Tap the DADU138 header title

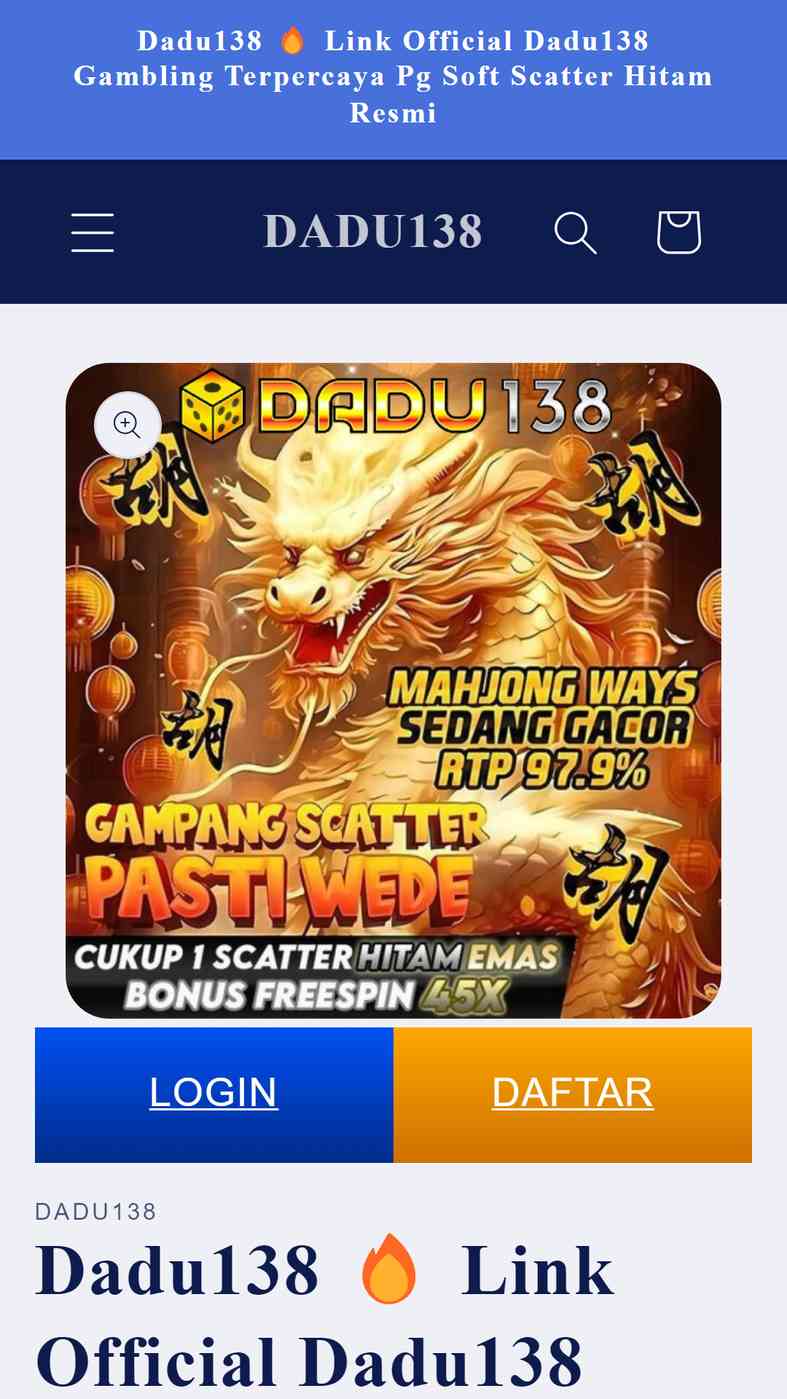tap(373, 232)
